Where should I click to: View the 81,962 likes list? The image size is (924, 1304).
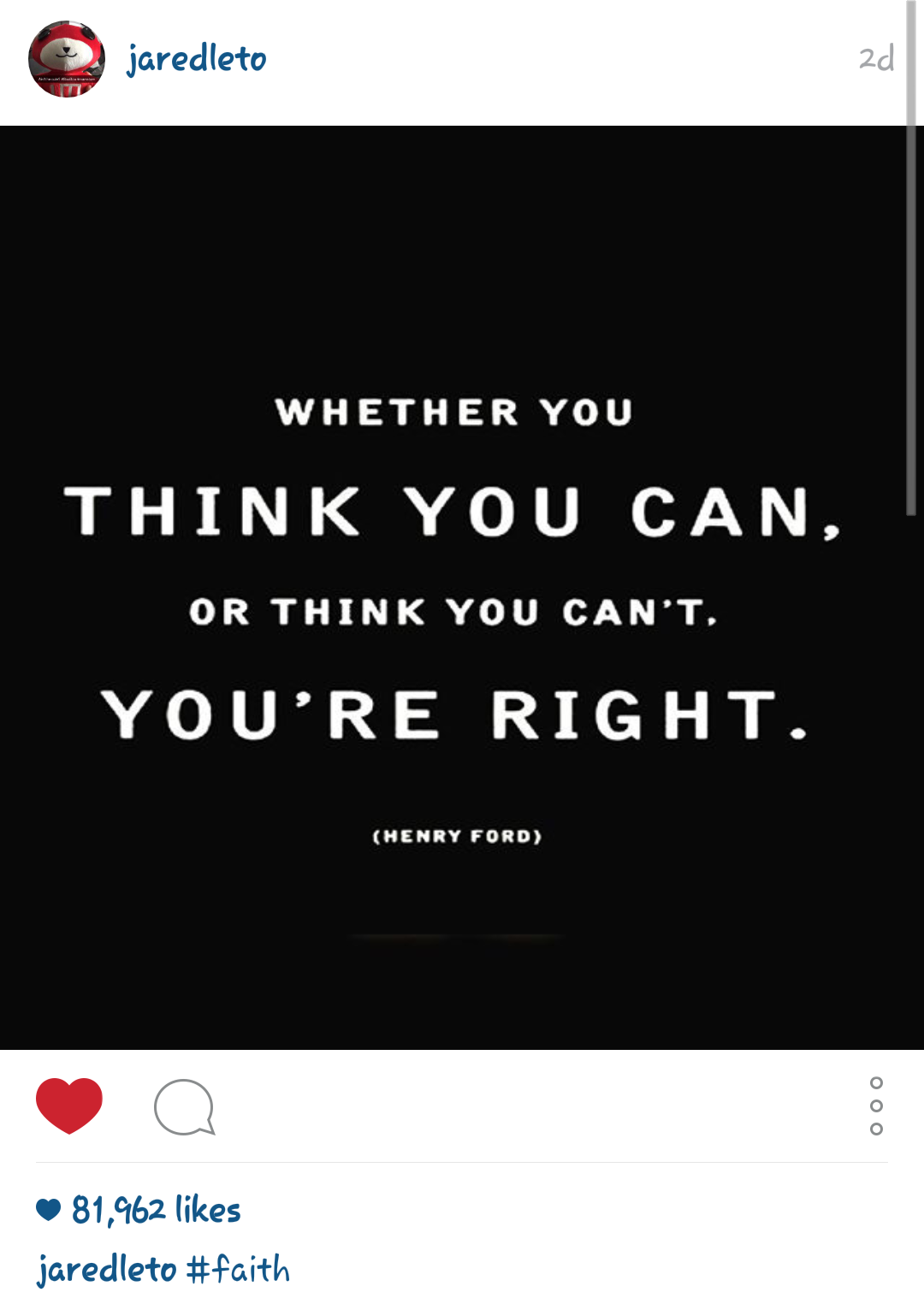(x=155, y=1210)
